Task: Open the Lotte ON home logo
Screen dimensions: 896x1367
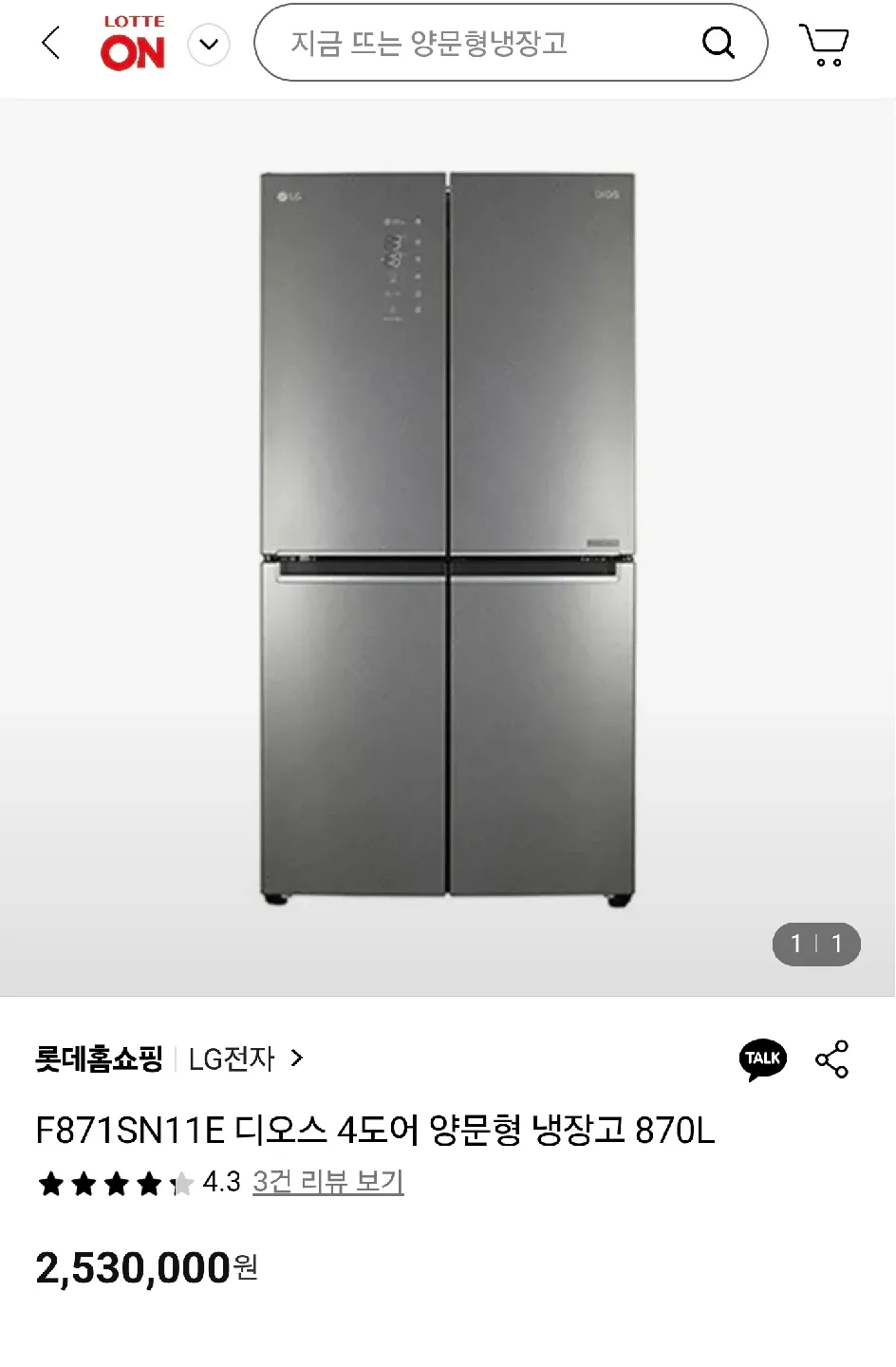Action: click(133, 44)
